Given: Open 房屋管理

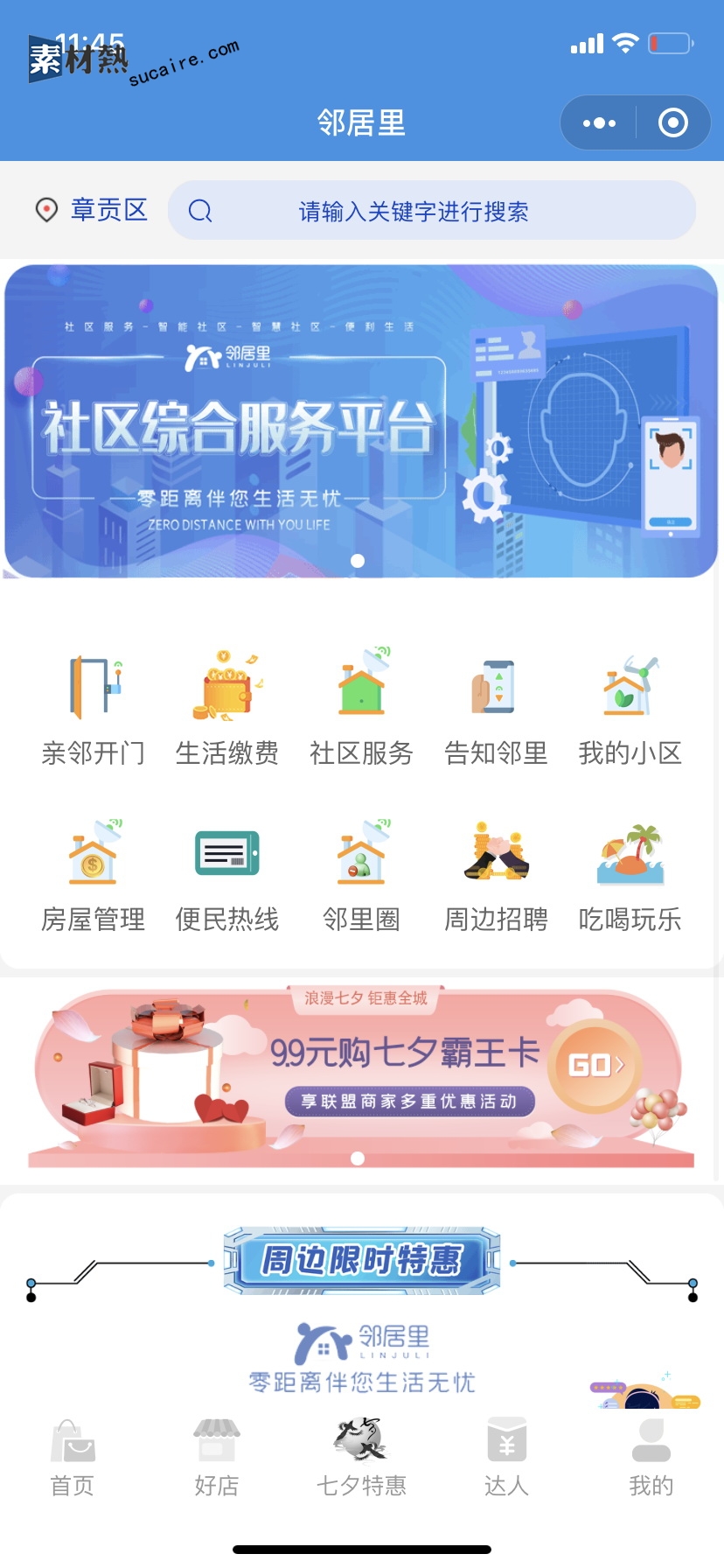Looking at the screenshot, I should [94, 876].
